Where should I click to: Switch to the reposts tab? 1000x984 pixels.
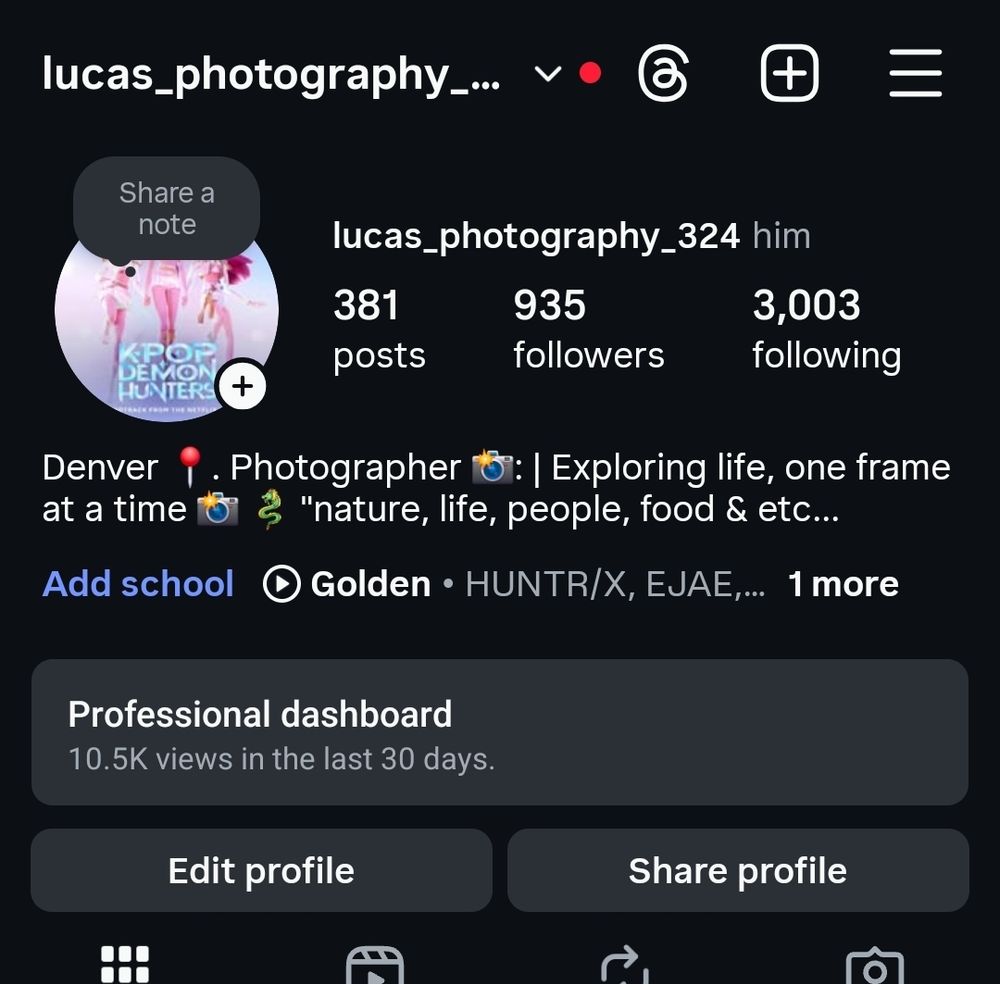tap(625, 966)
